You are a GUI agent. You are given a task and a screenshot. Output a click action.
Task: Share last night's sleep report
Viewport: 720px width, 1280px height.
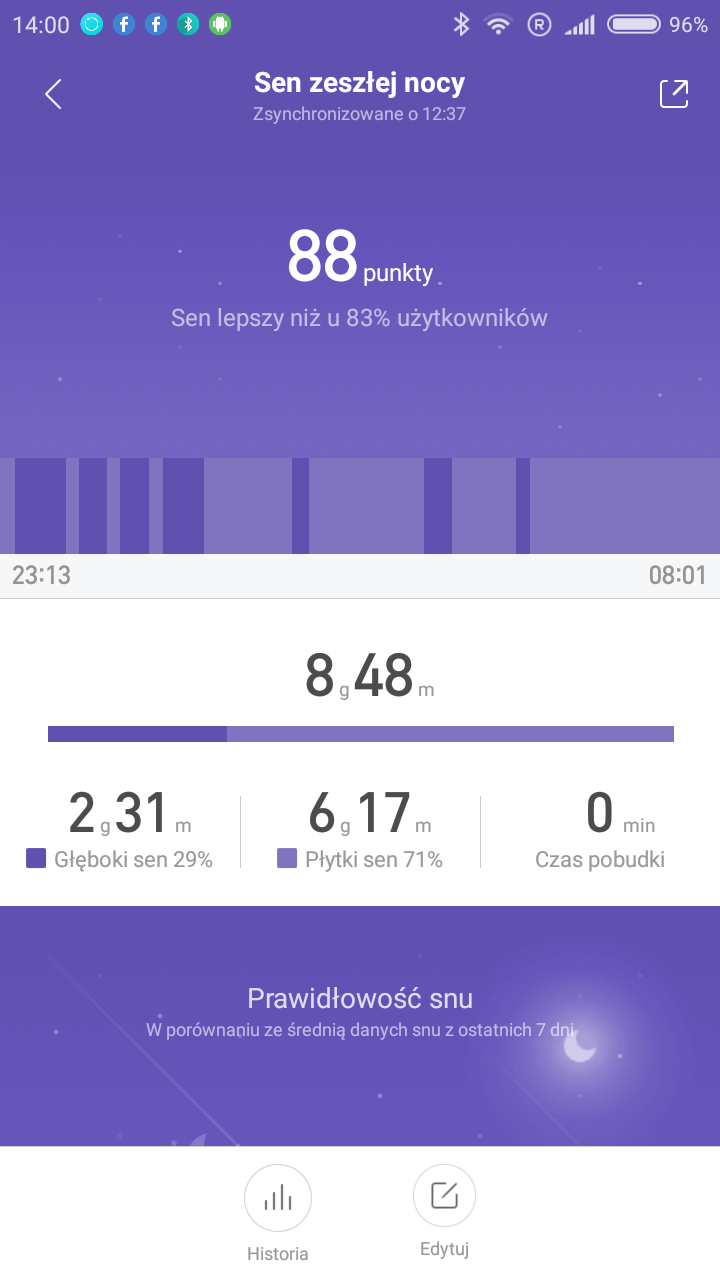[674, 94]
